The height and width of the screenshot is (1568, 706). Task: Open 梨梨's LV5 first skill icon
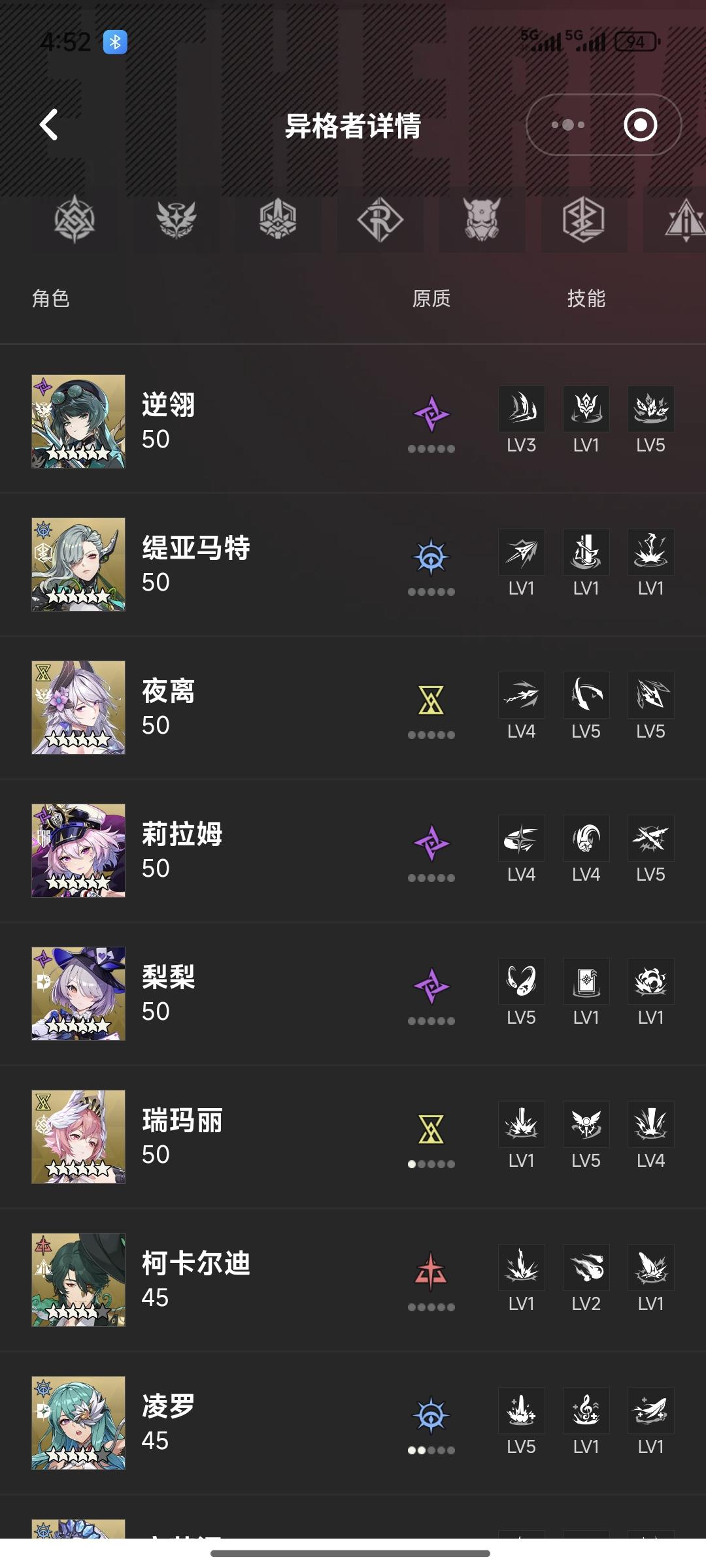coord(521,980)
